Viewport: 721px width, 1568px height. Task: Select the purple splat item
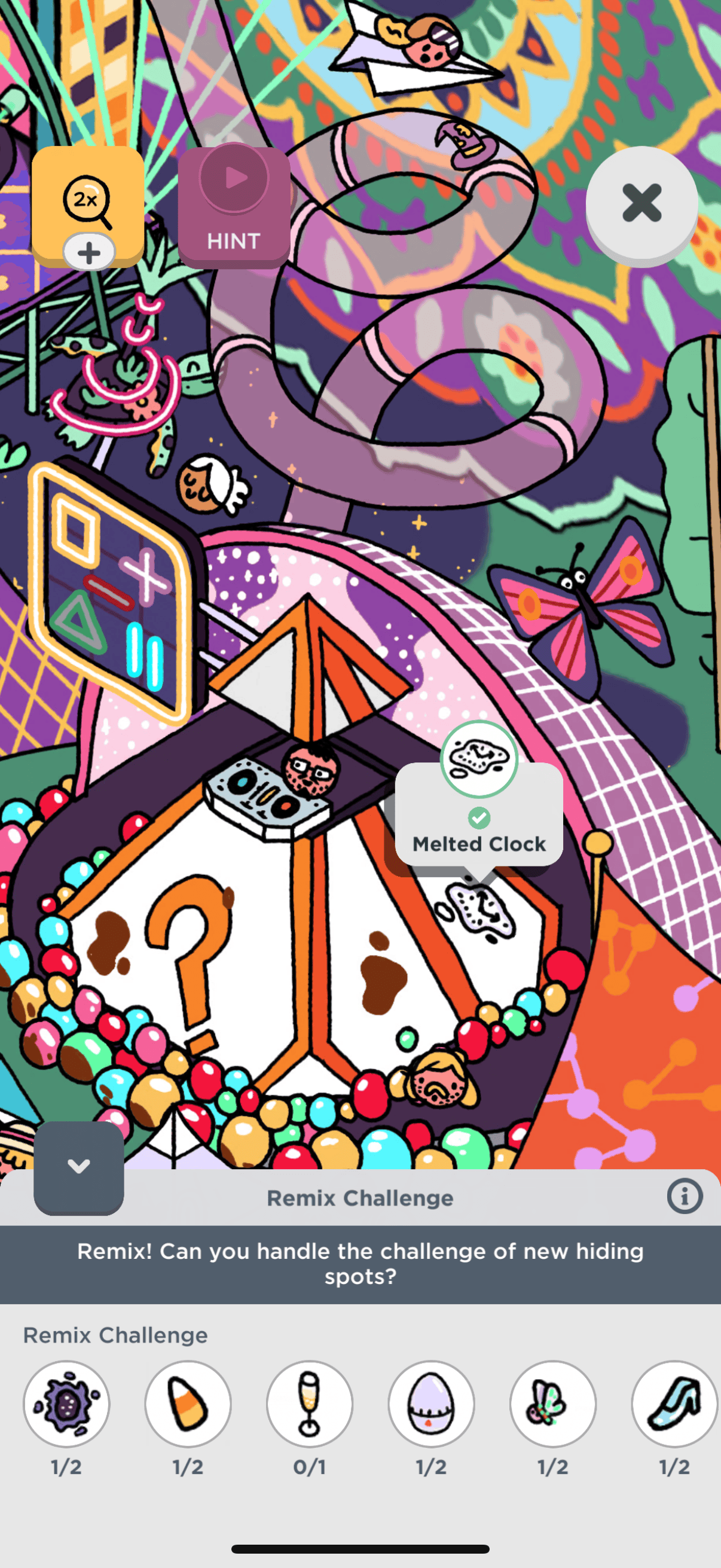pos(66,1404)
